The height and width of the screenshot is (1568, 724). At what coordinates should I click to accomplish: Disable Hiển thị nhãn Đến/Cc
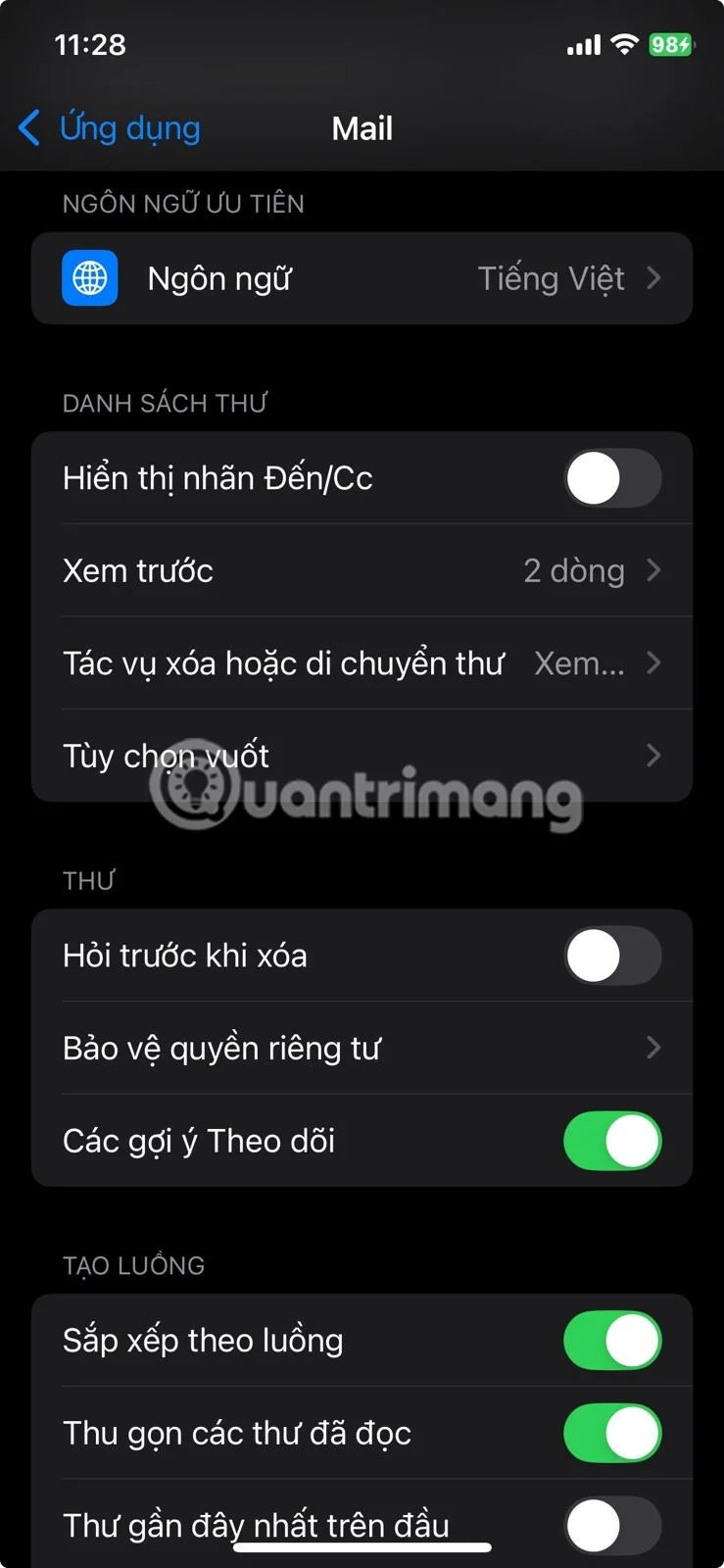[612, 477]
